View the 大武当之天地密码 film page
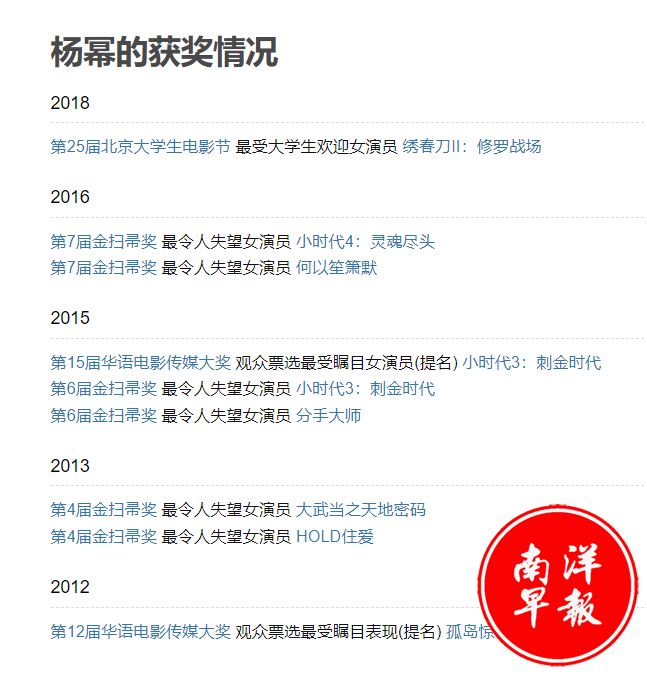Viewport: 647px width, 676px height. point(360,511)
